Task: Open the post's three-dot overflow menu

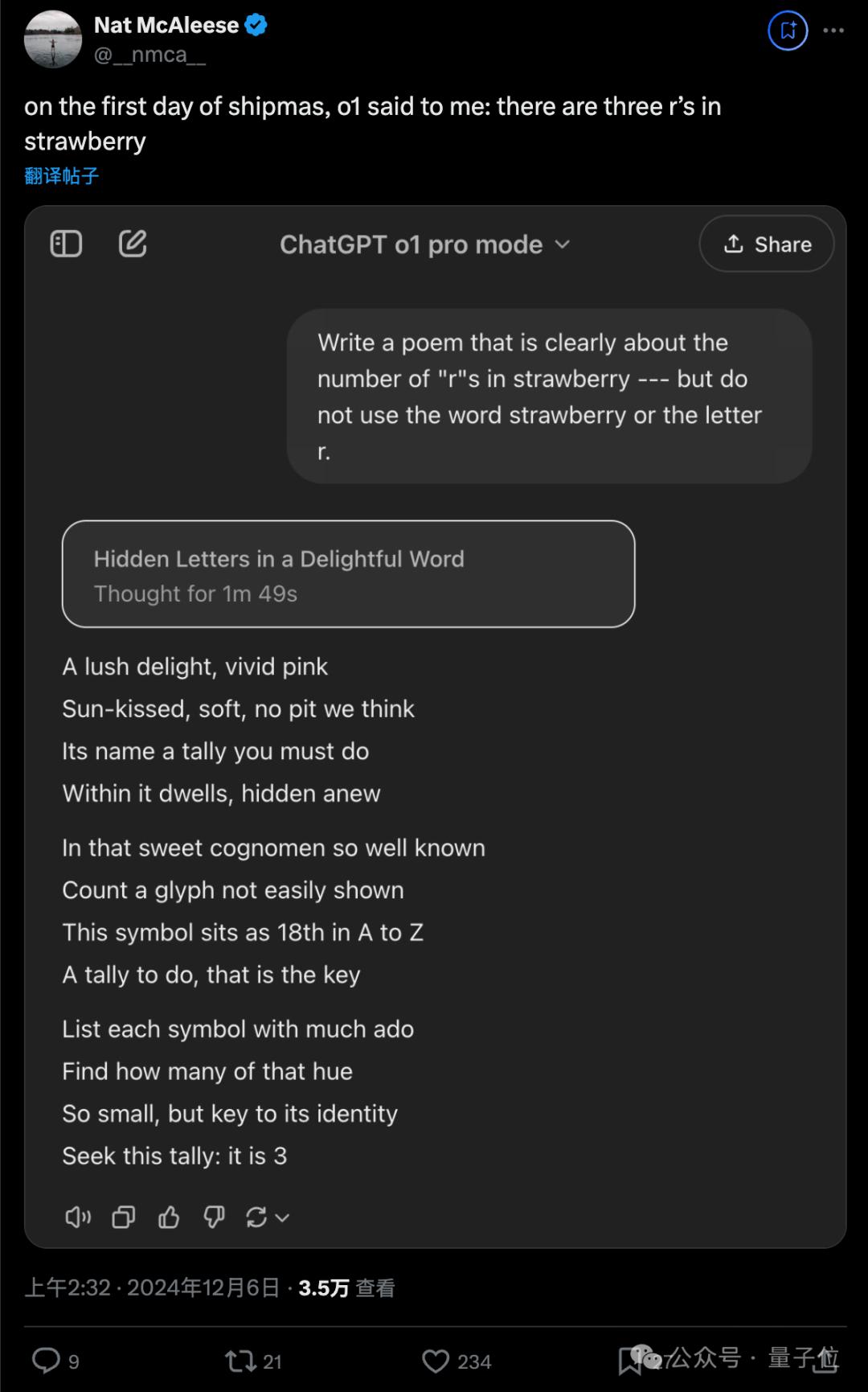Action: pos(833,31)
